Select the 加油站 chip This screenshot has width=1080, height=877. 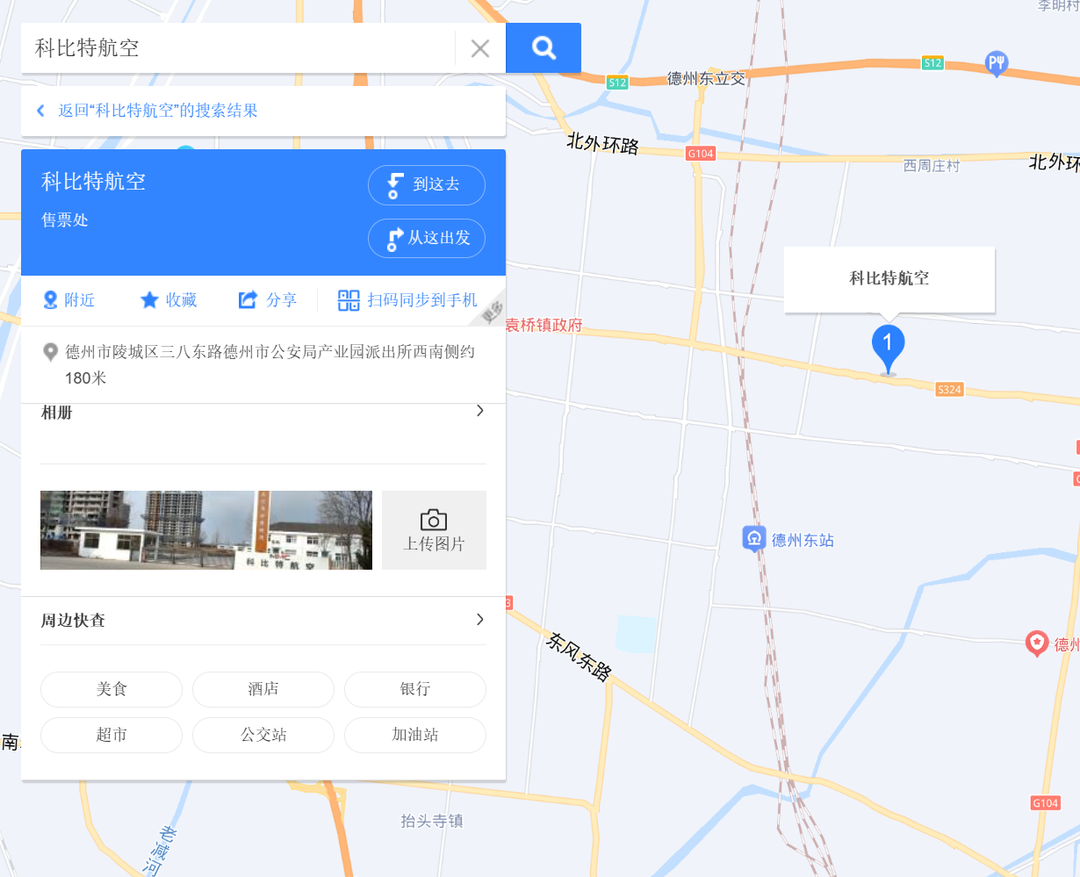pyautogui.click(x=415, y=735)
